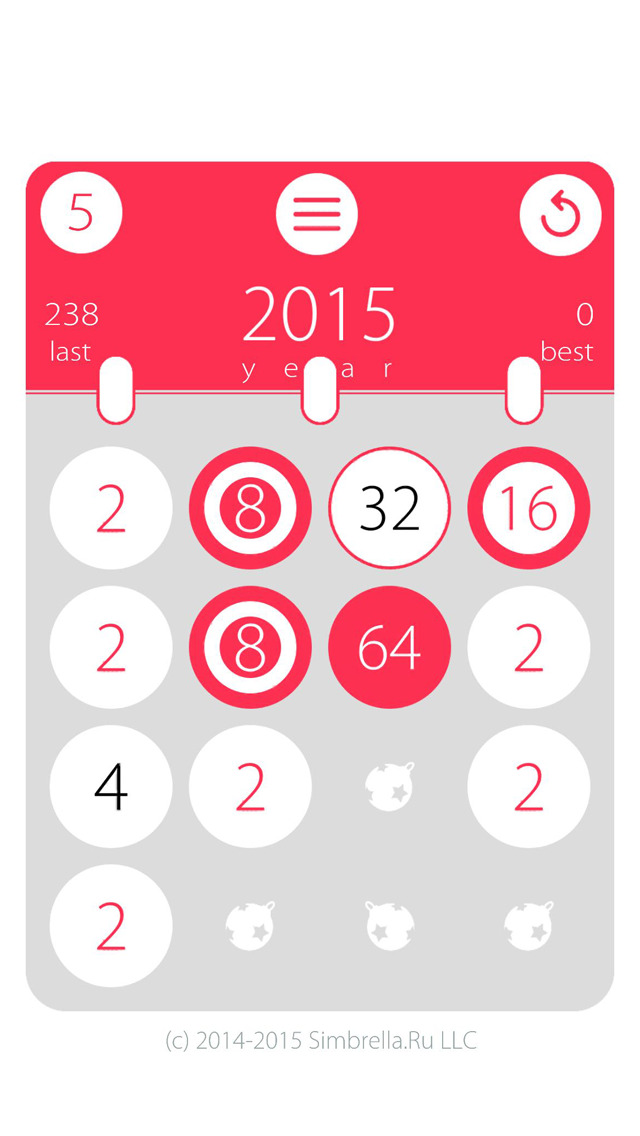Tap the undo arrow button
640x1136 pixels.
[x=560, y=214]
